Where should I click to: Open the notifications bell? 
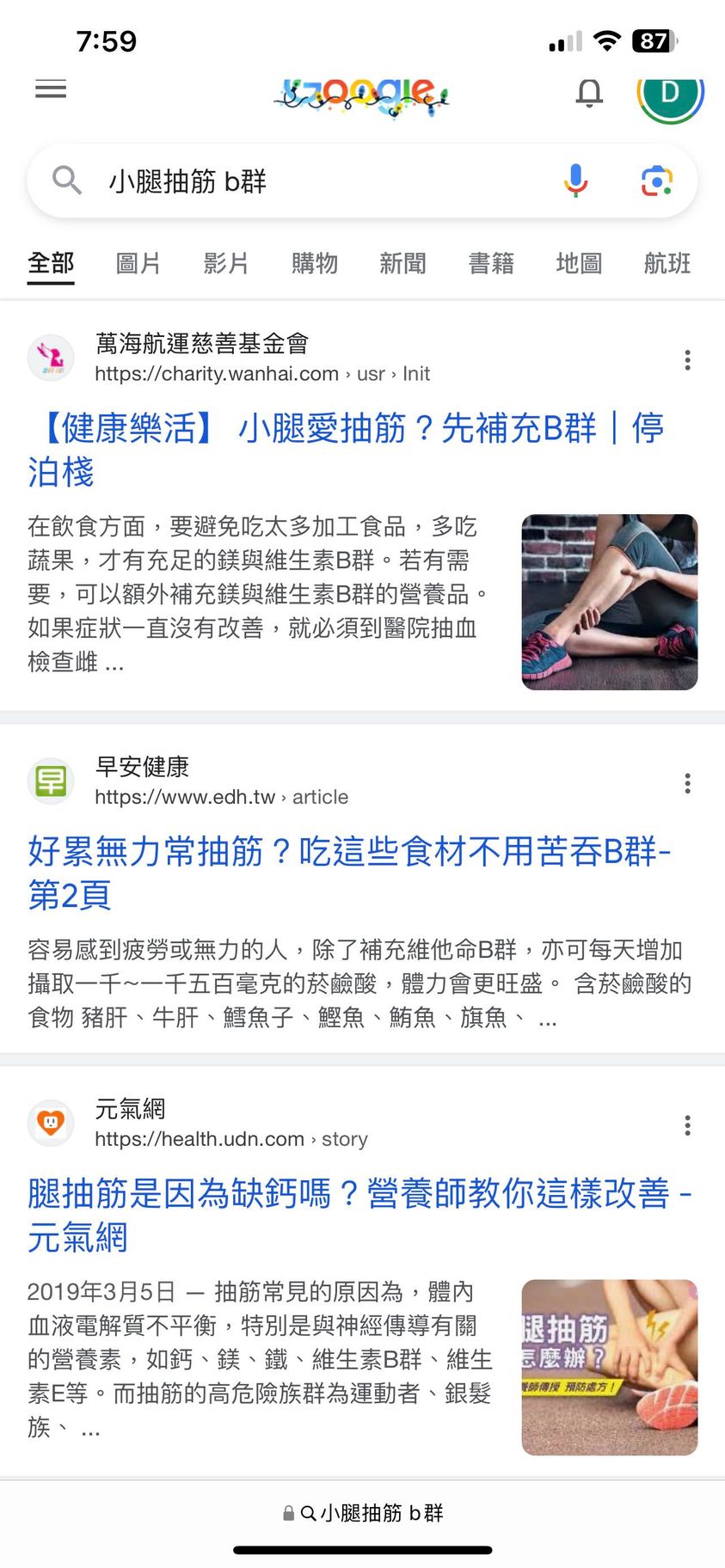click(x=589, y=93)
